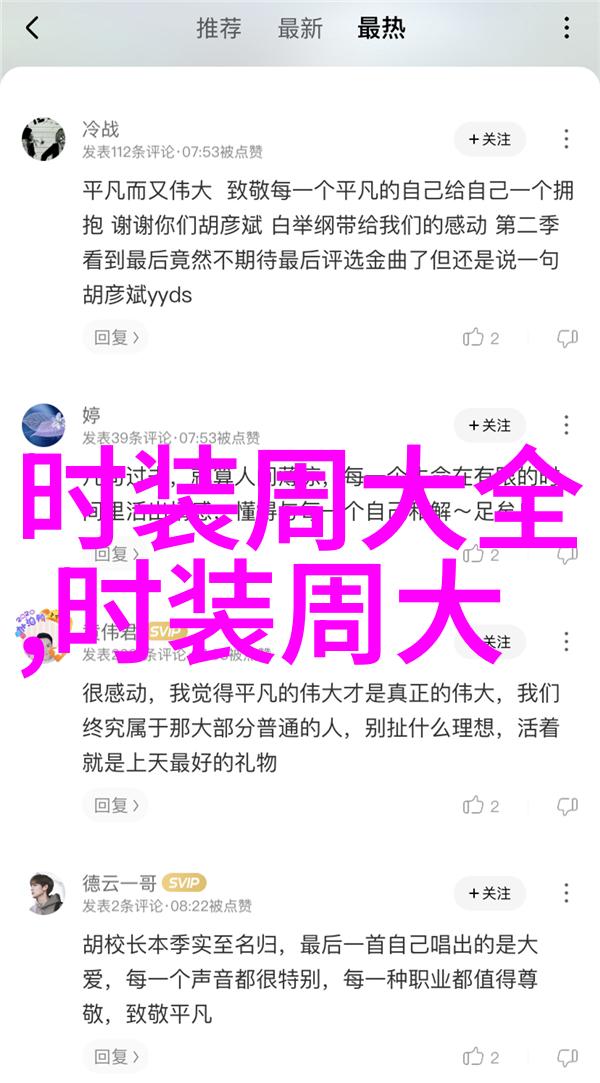Screen dimensions: 600x1083
Task: Switch to the 最新 tab
Action: tap(299, 28)
